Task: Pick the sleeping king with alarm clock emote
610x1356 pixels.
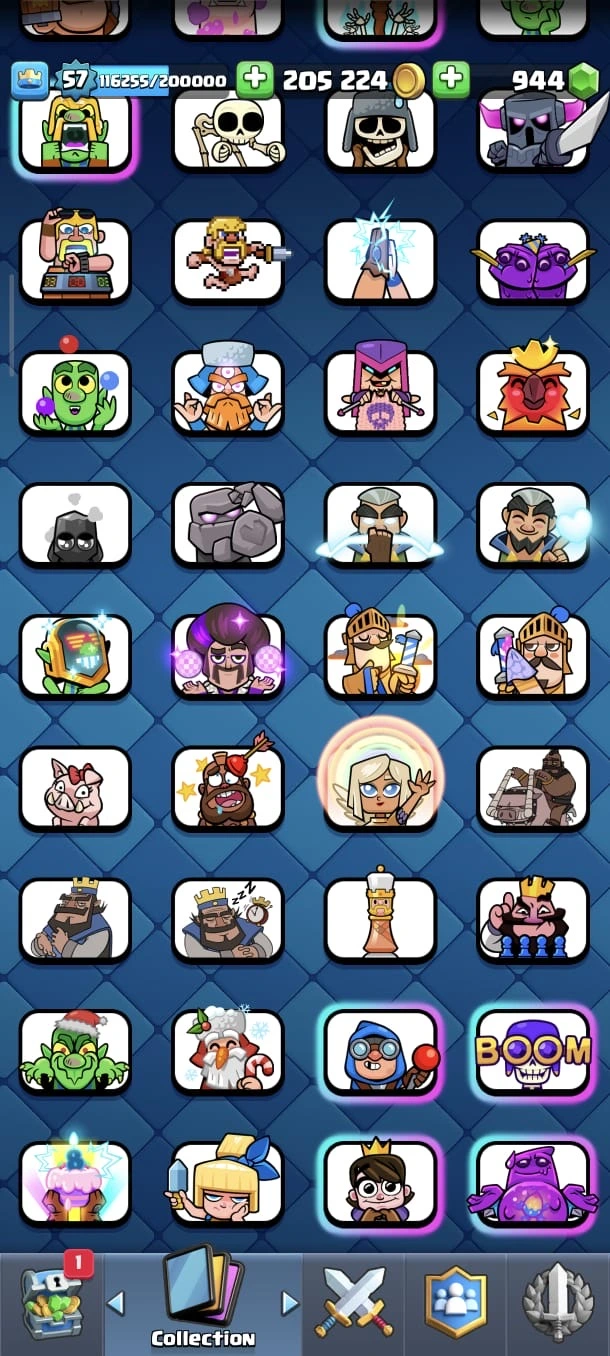Action: pos(228,920)
